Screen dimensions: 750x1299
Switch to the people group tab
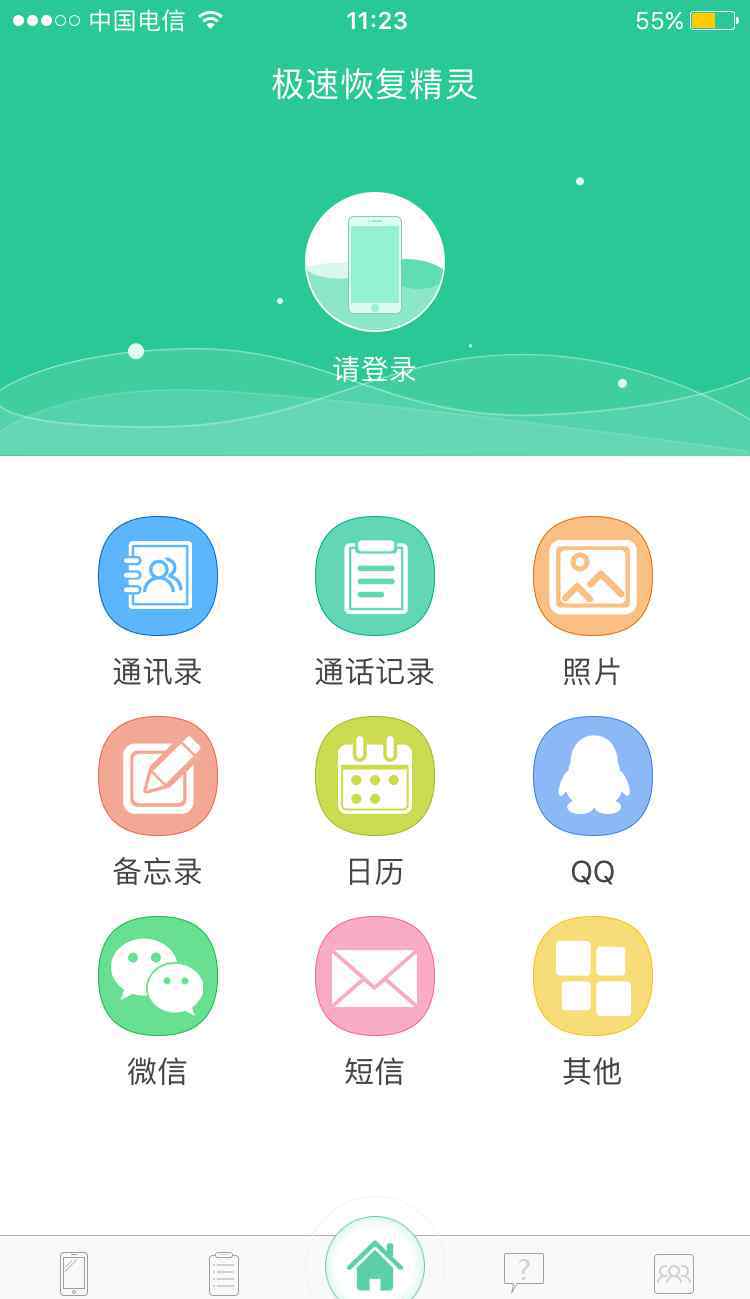point(673,1273)
